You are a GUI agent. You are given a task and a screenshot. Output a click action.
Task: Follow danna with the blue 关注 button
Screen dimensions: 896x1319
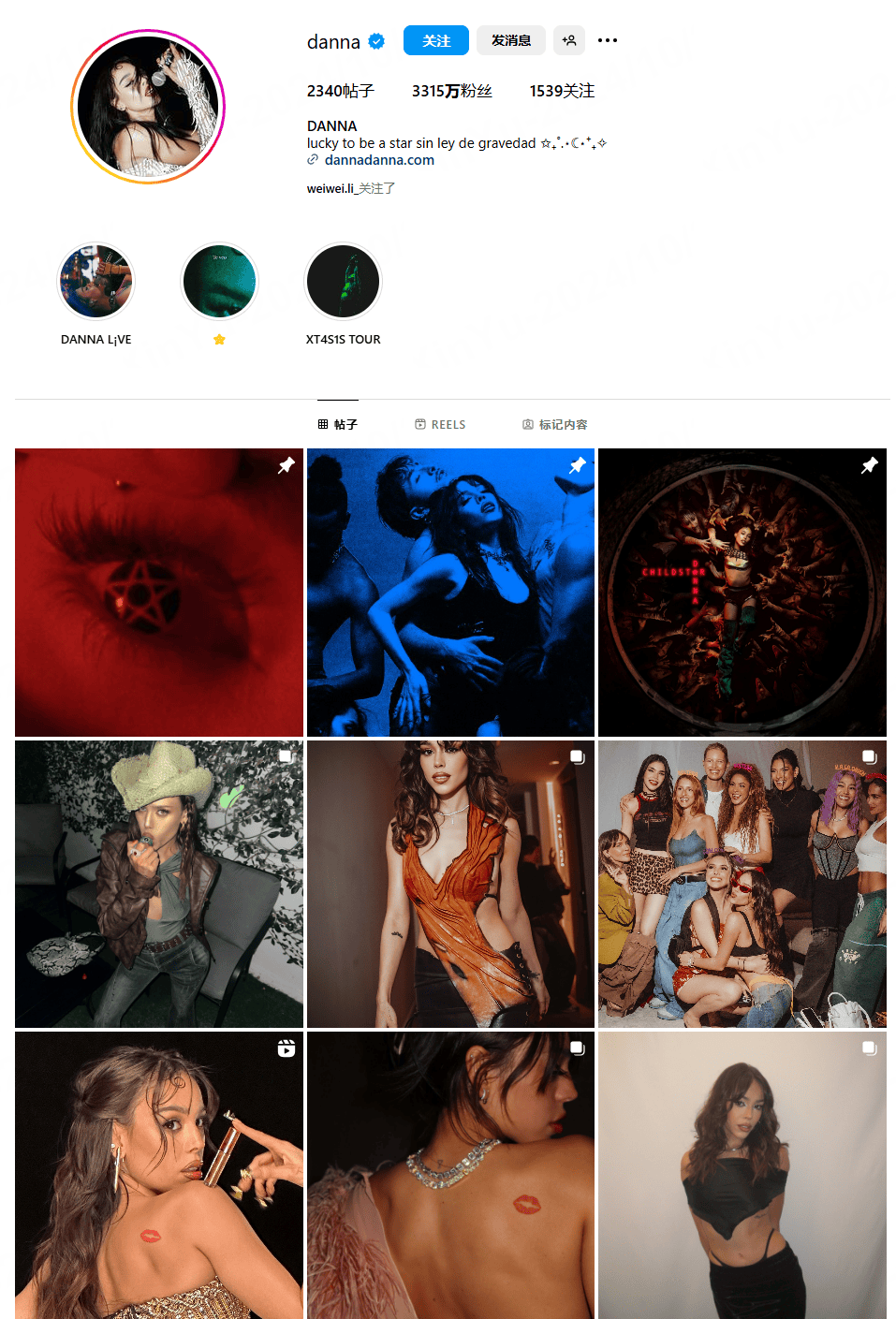click(x=435, y=40)
